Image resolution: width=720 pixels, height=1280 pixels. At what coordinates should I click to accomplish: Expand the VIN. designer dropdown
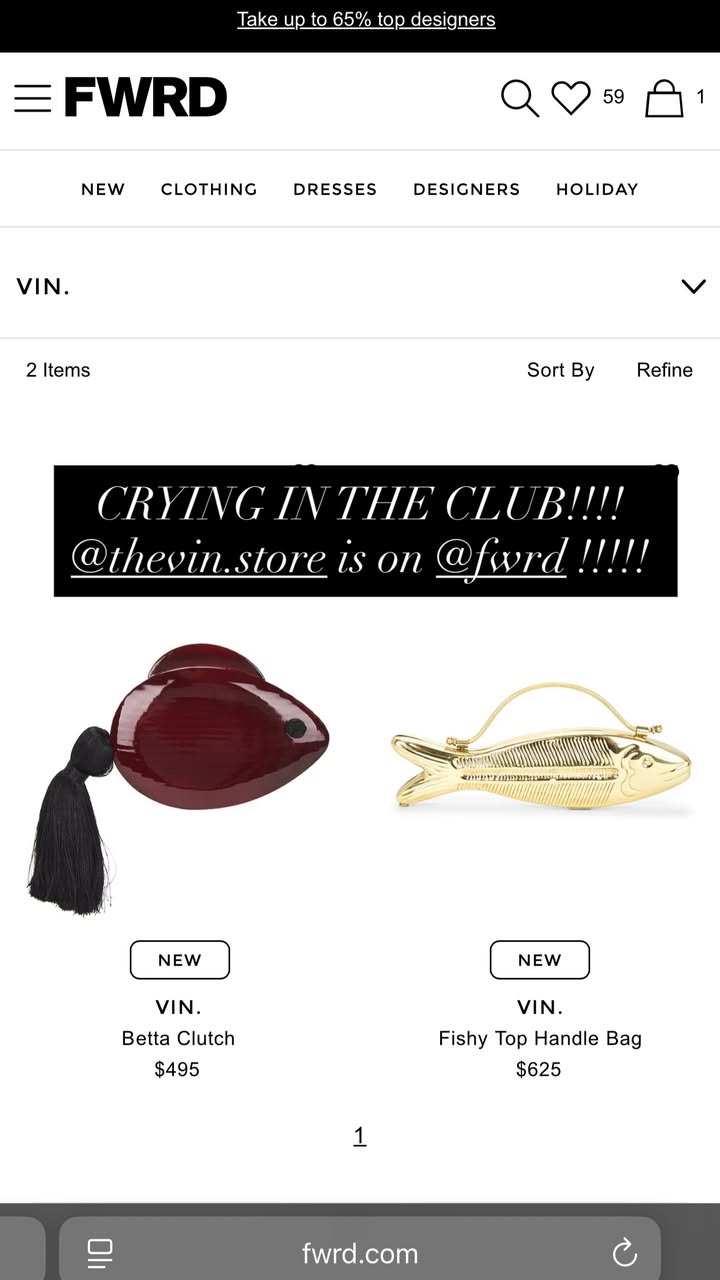360,287
